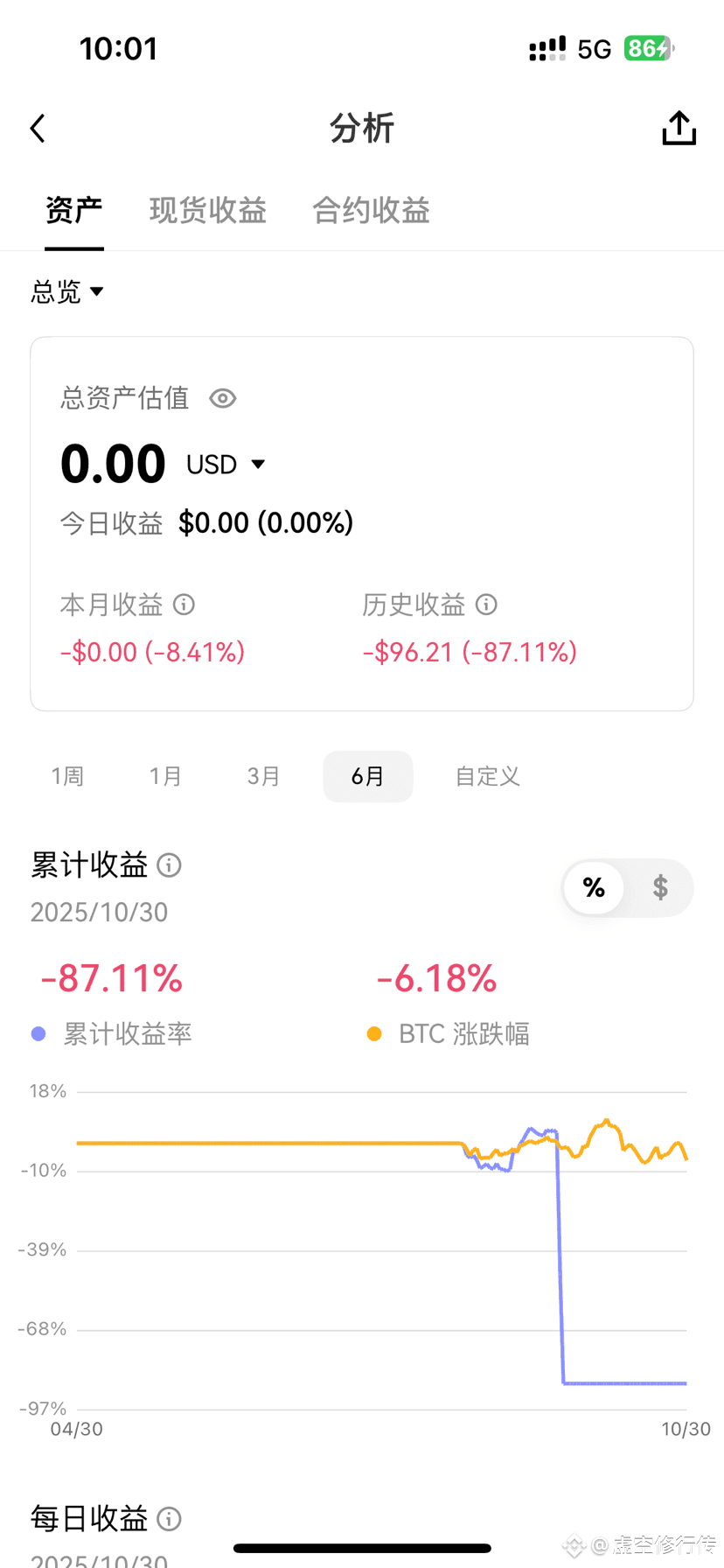
Task: Open info about 本月收益
Action: [x=184, y=605]
